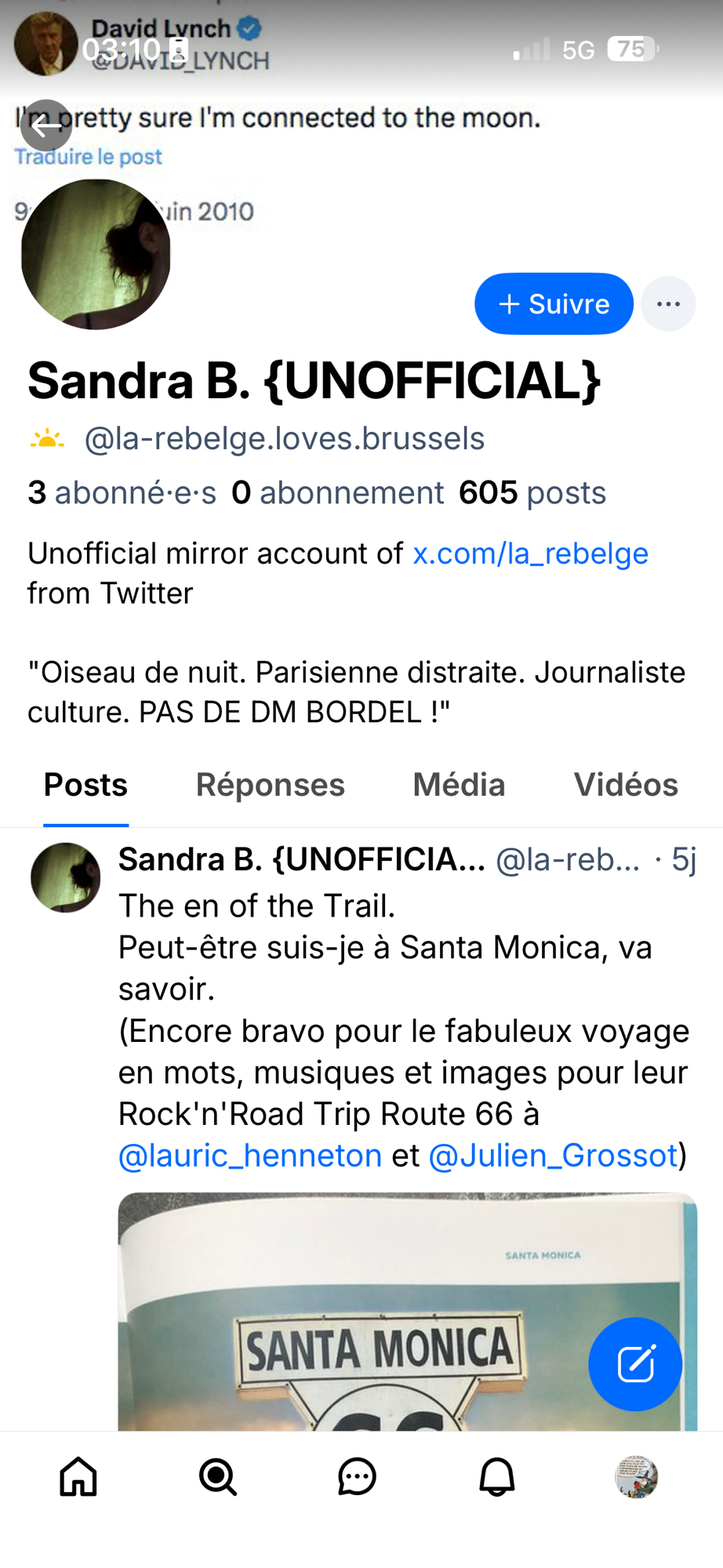Image resolution: width=723 pixels, height=1568 pixels.
Task: View the 3 abonné·e·s list
Action: [122, 493]
